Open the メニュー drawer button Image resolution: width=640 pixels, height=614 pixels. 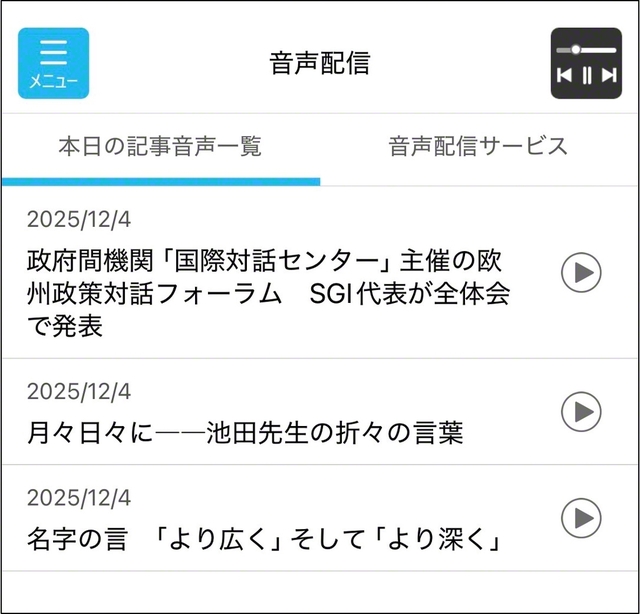(x=53, y=63)
